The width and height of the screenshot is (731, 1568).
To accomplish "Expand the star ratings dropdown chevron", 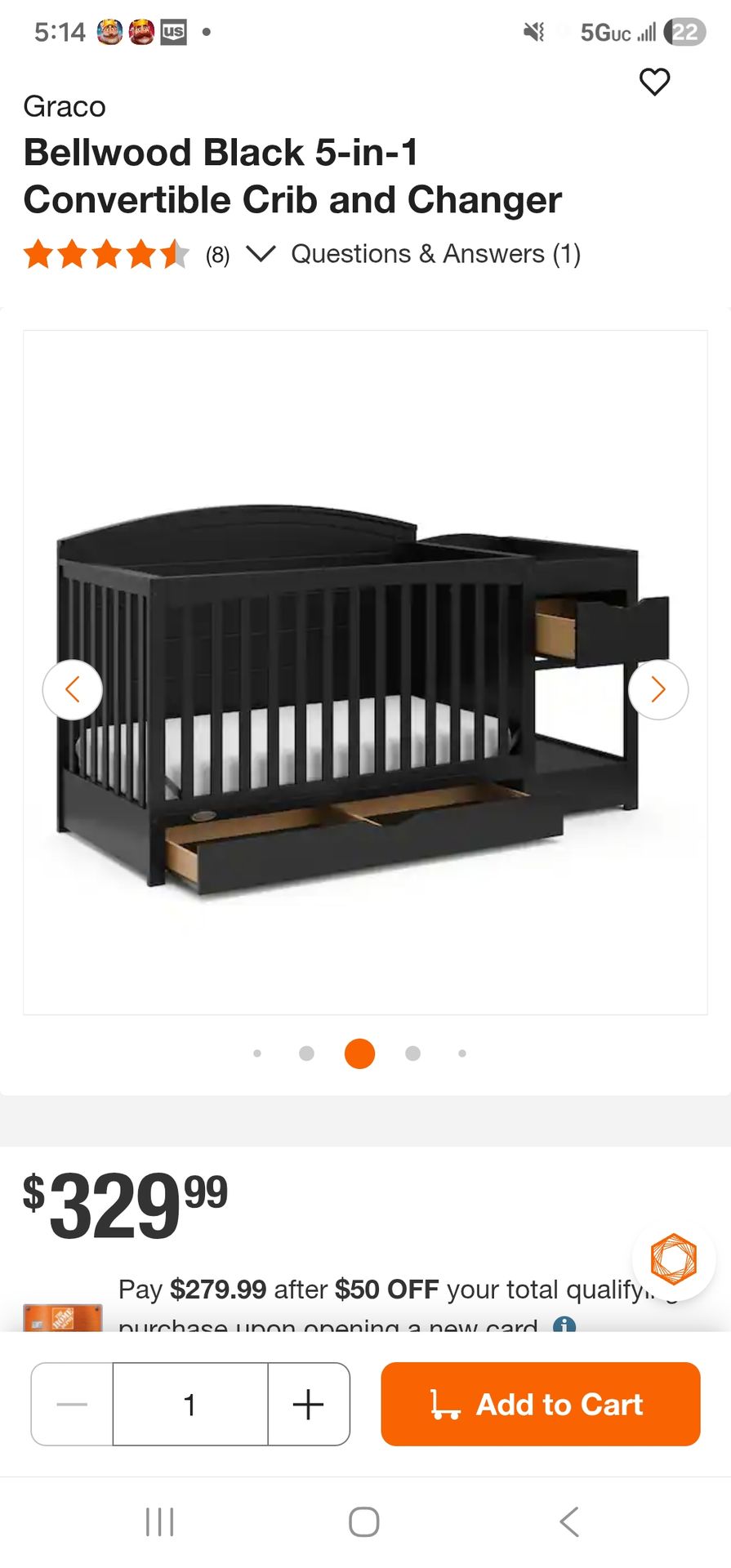I will tap(261, 254).
